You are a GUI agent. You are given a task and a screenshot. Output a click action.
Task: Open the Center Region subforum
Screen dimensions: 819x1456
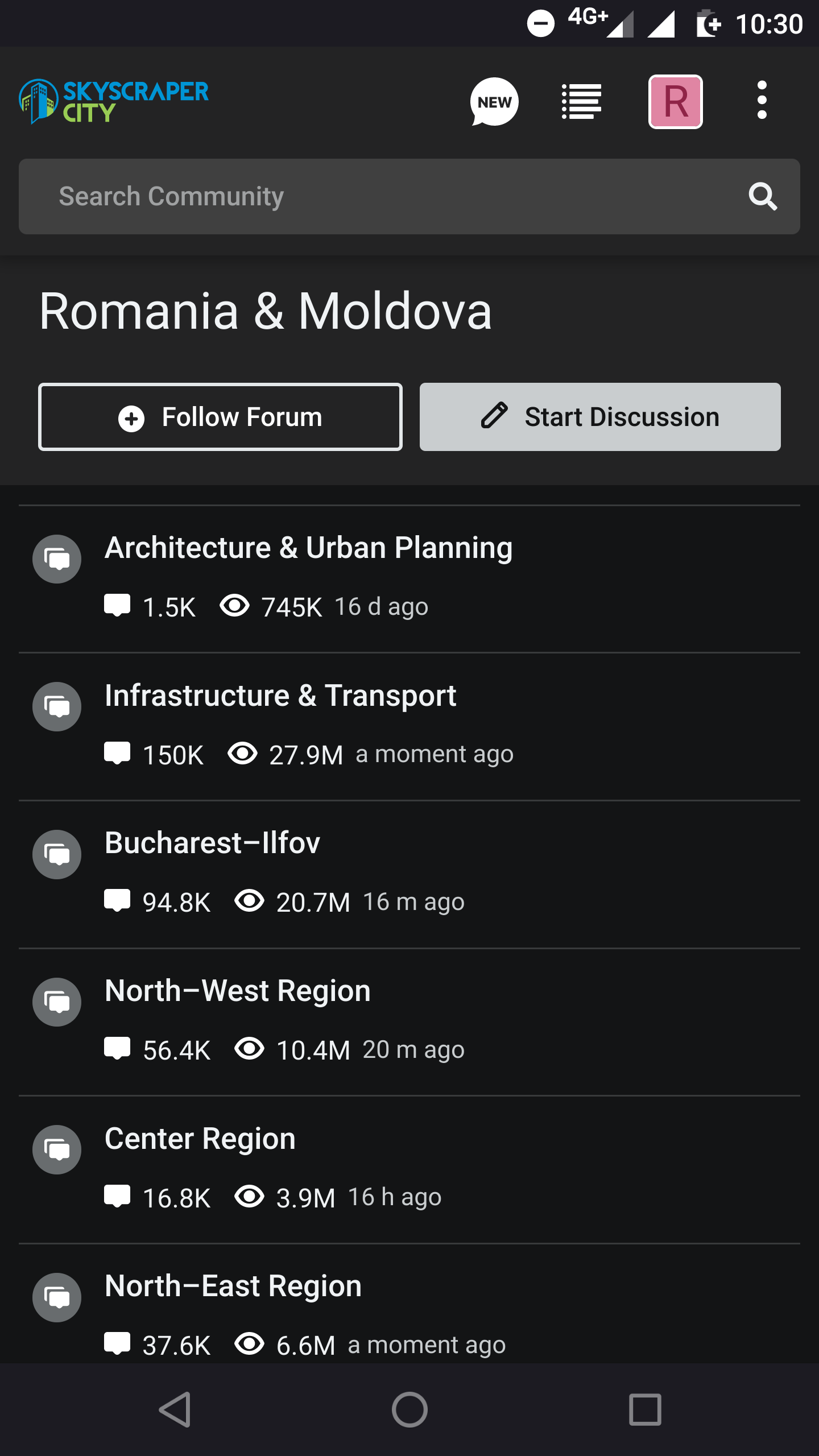pyautogui.click(x=200, y=1139)
